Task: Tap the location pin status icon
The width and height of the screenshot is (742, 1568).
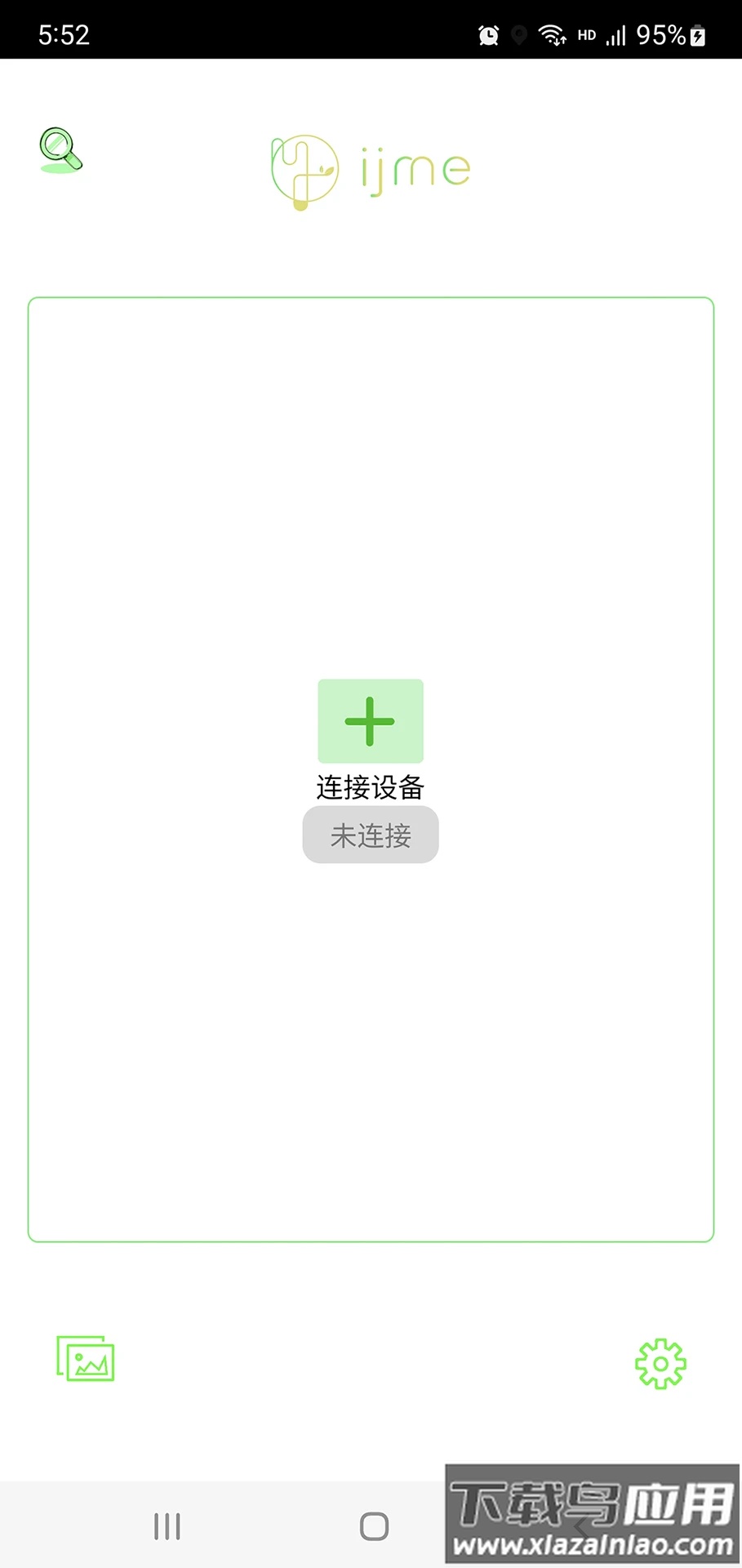Action: coord(520,34)
